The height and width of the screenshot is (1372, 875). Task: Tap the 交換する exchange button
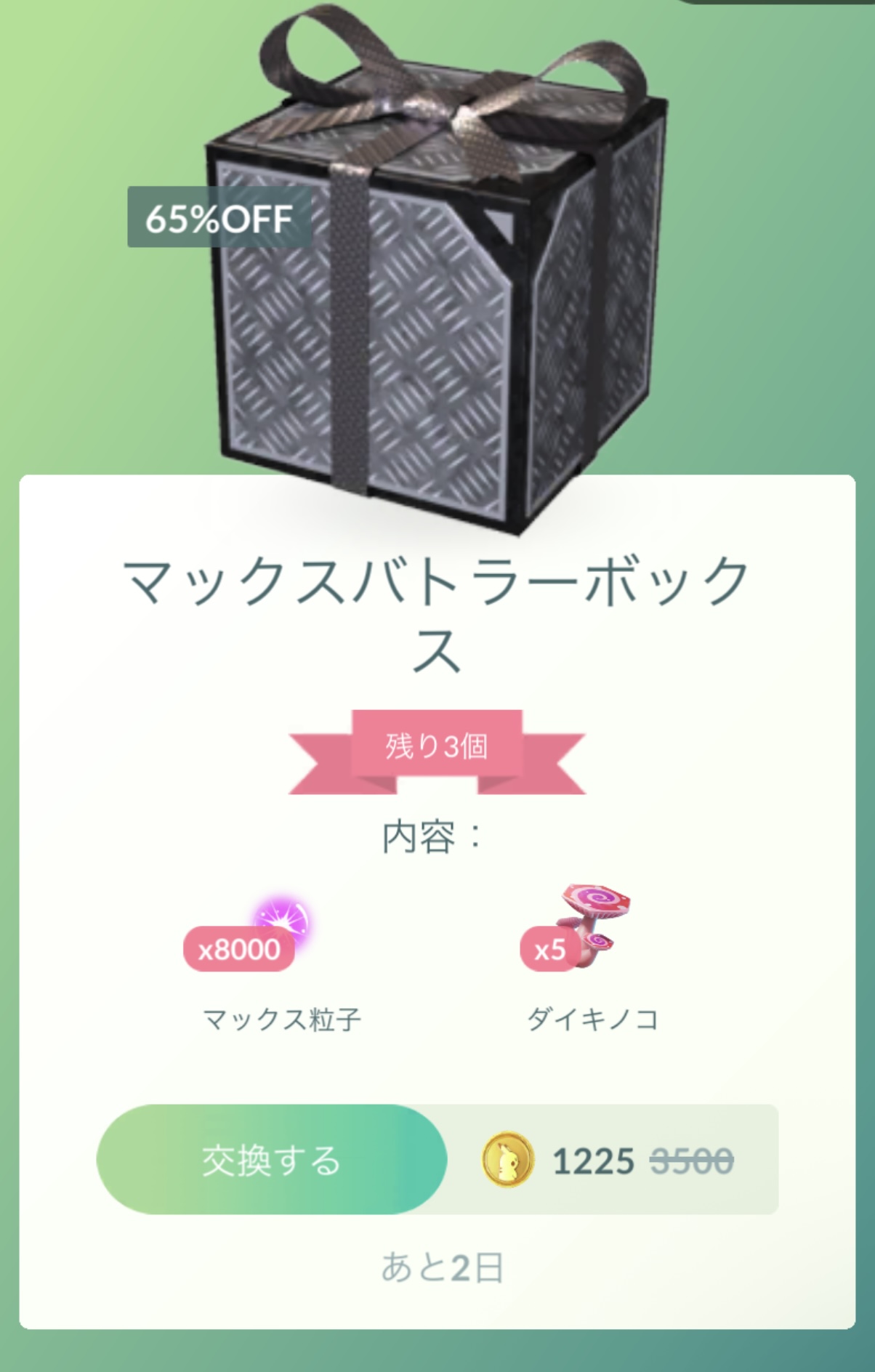(271, 1160)
